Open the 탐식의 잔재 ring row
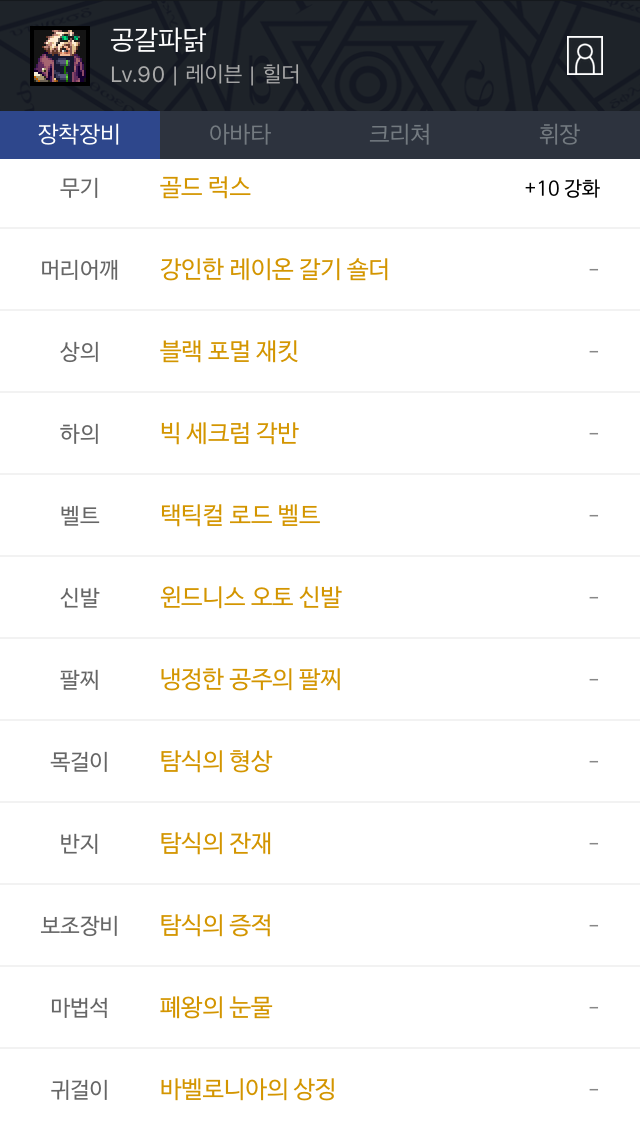The image size is (640, 1136). [215, 844]
